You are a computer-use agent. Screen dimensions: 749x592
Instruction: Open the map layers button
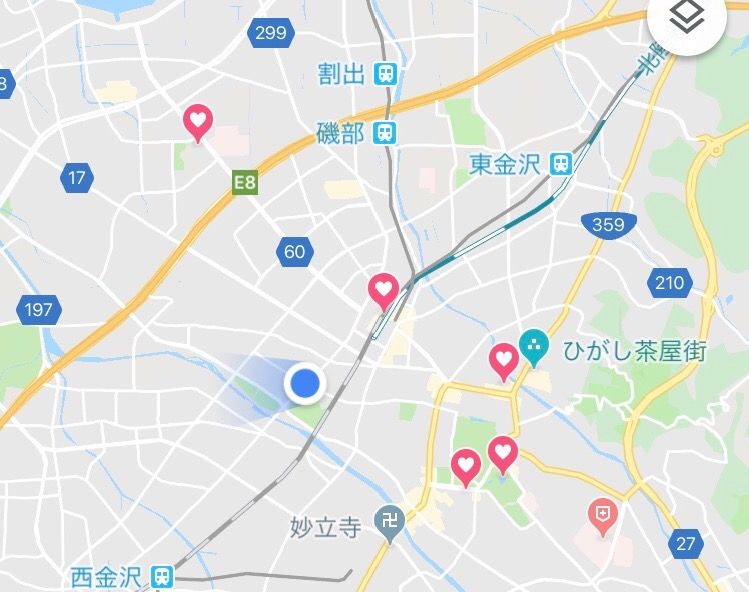(x=691, y=17)
